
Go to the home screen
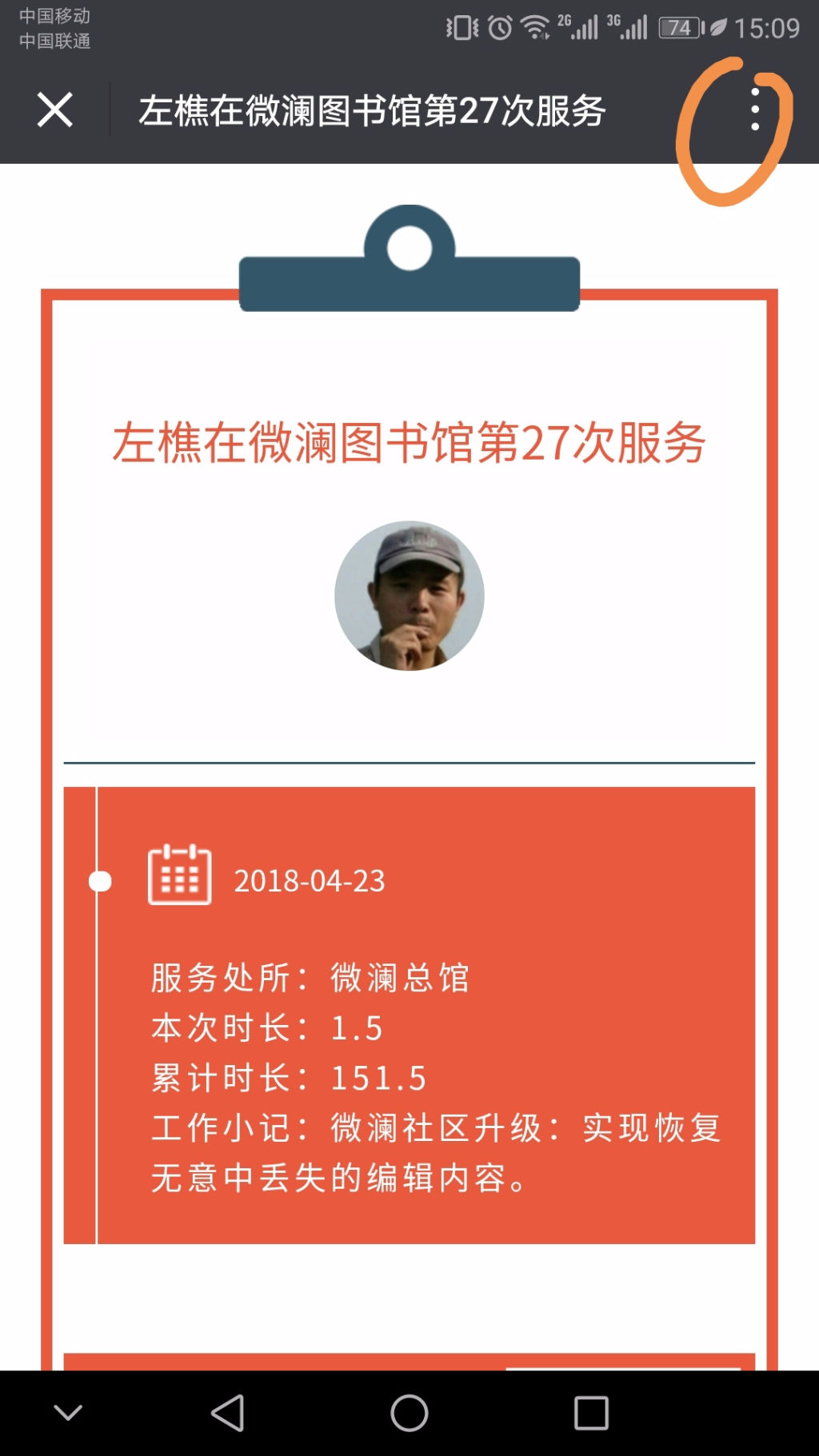point(409,1413)
